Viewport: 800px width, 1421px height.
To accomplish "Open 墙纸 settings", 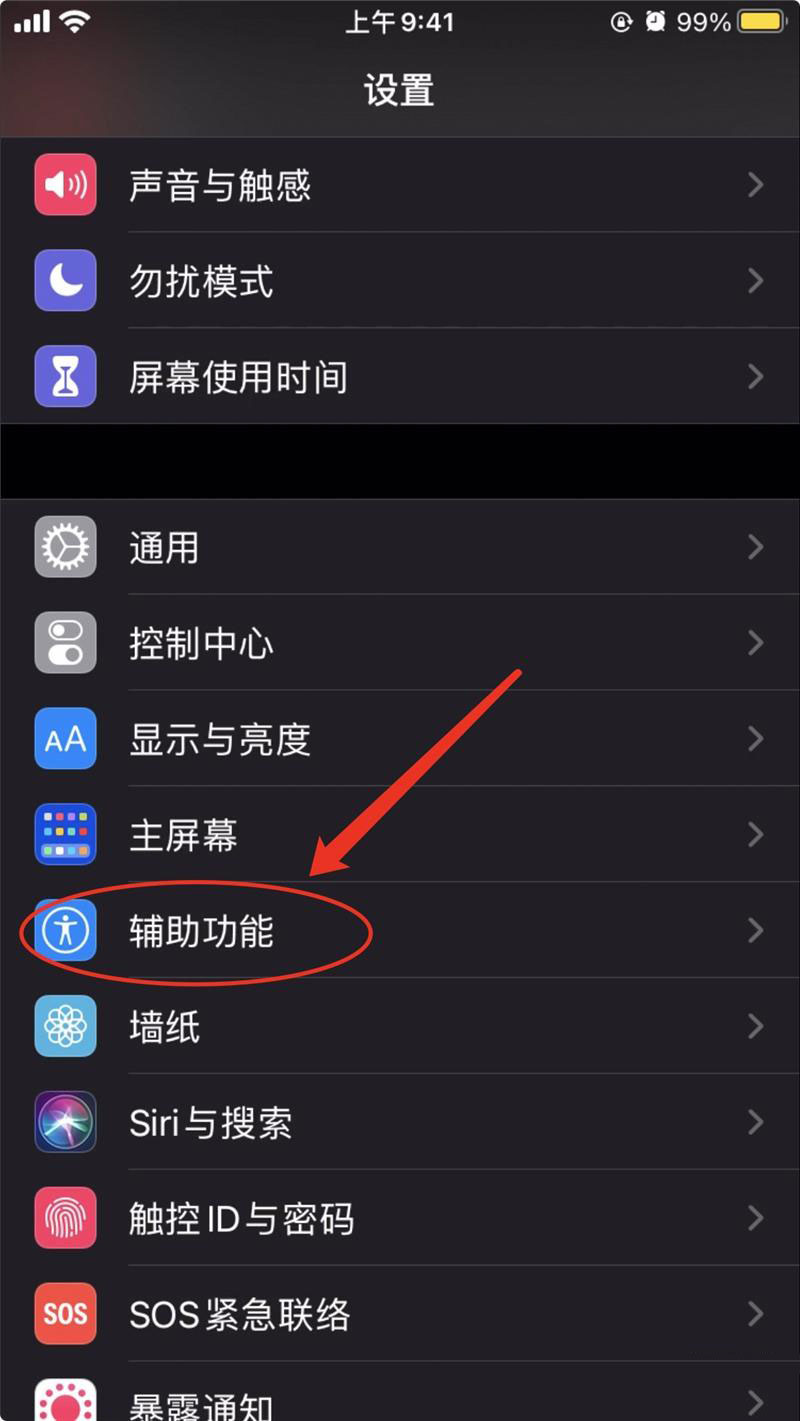I will [x=164, y=1027].
